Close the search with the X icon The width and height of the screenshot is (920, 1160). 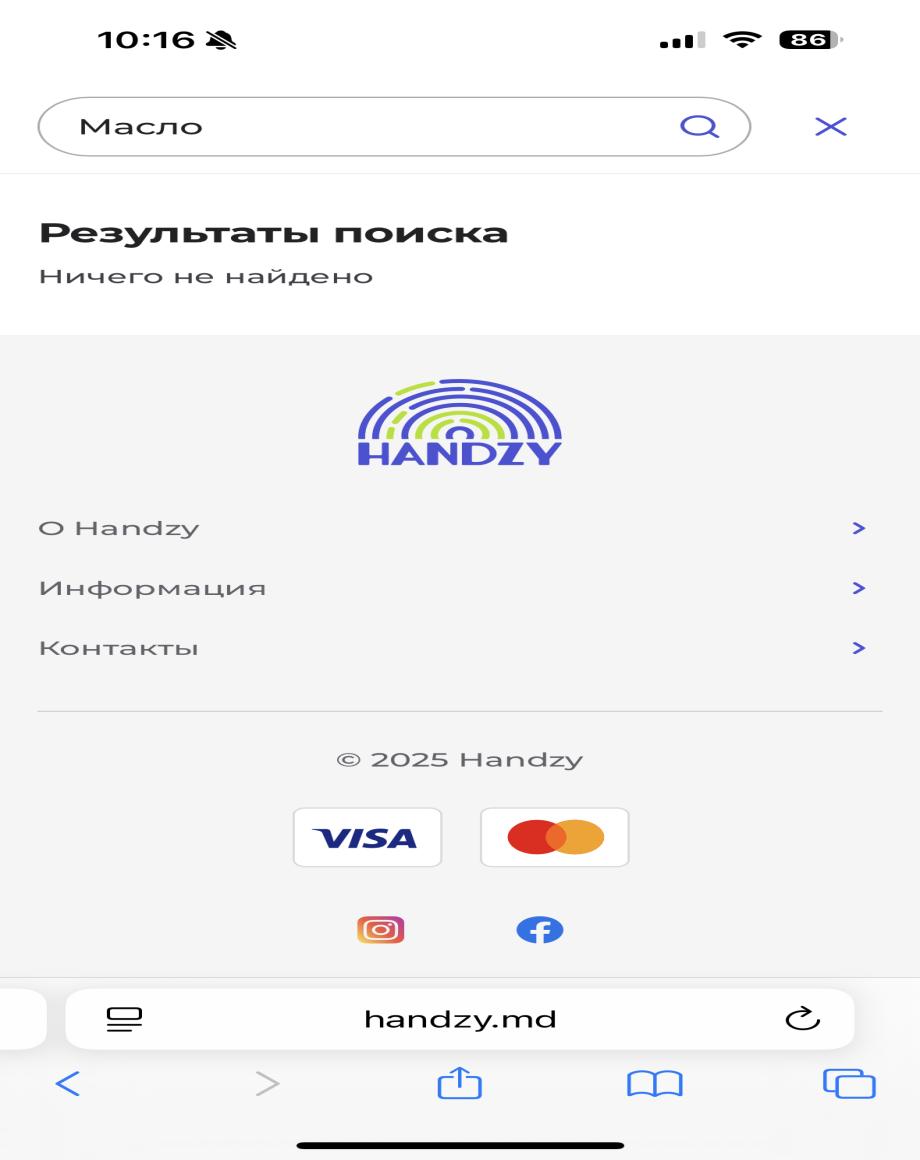point(831,126)
